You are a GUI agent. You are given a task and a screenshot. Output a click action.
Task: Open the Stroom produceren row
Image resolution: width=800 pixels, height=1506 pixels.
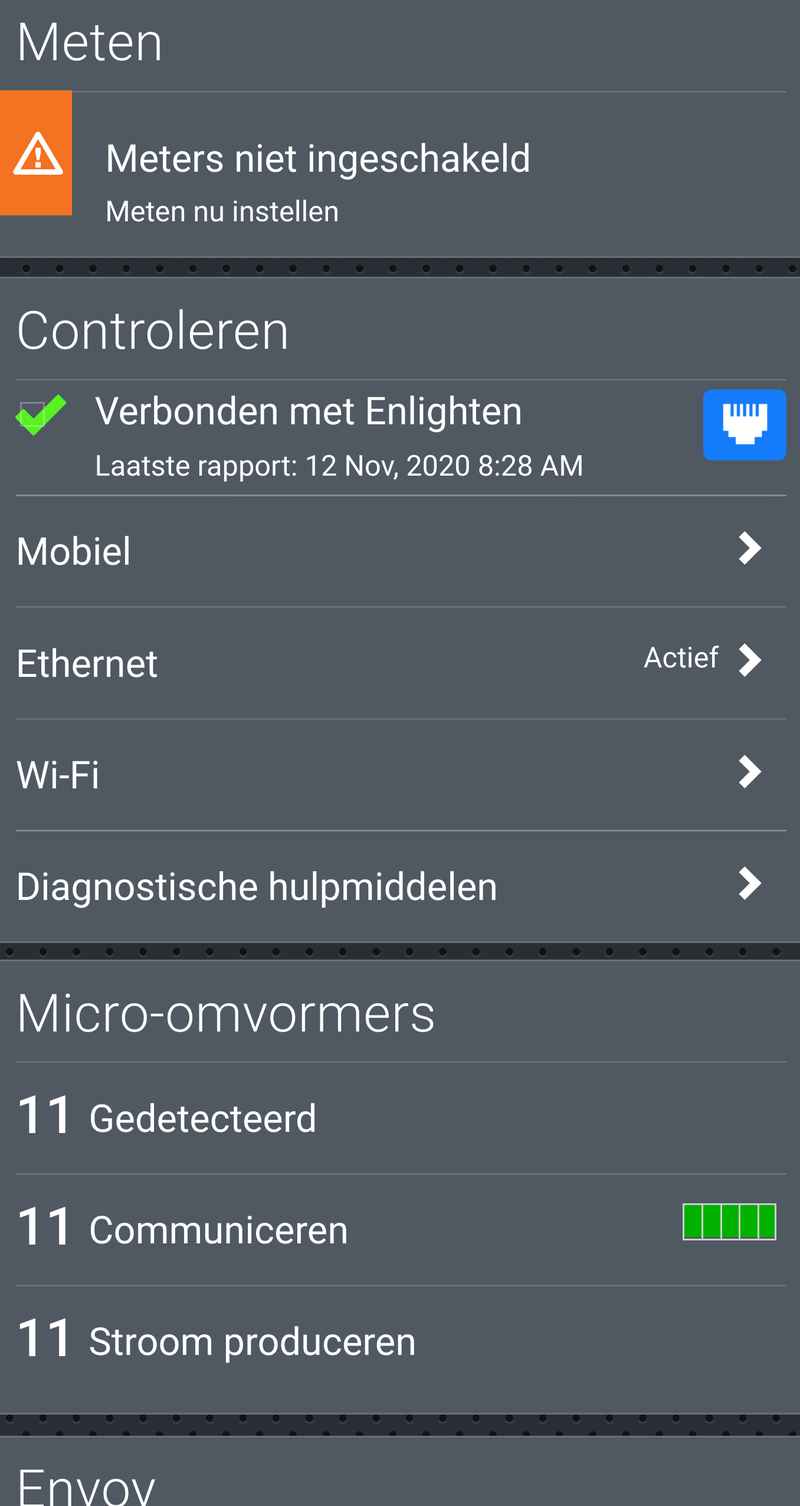pos(400,1342)
